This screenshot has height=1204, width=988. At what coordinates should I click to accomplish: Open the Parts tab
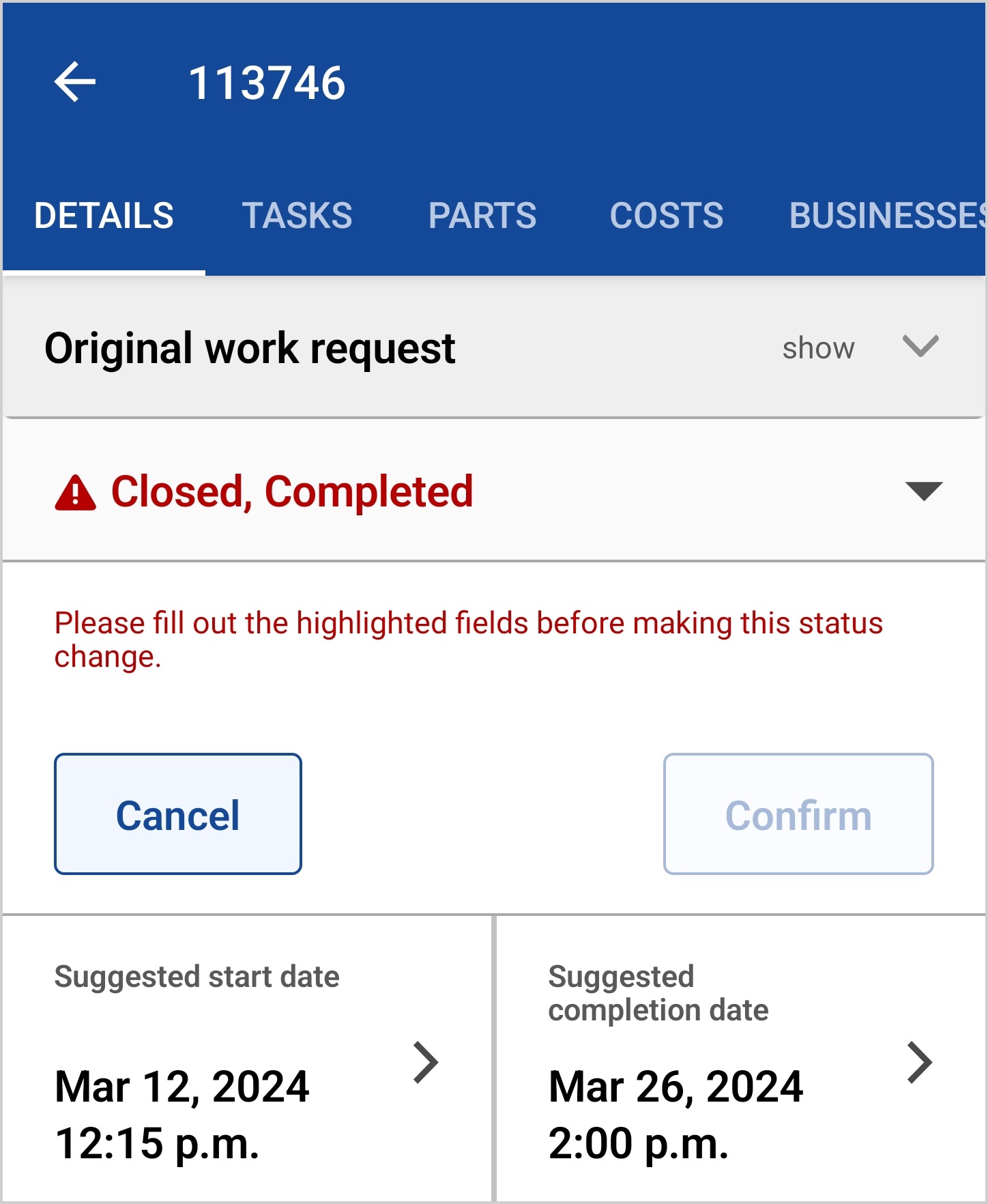[x=482, y=216]
